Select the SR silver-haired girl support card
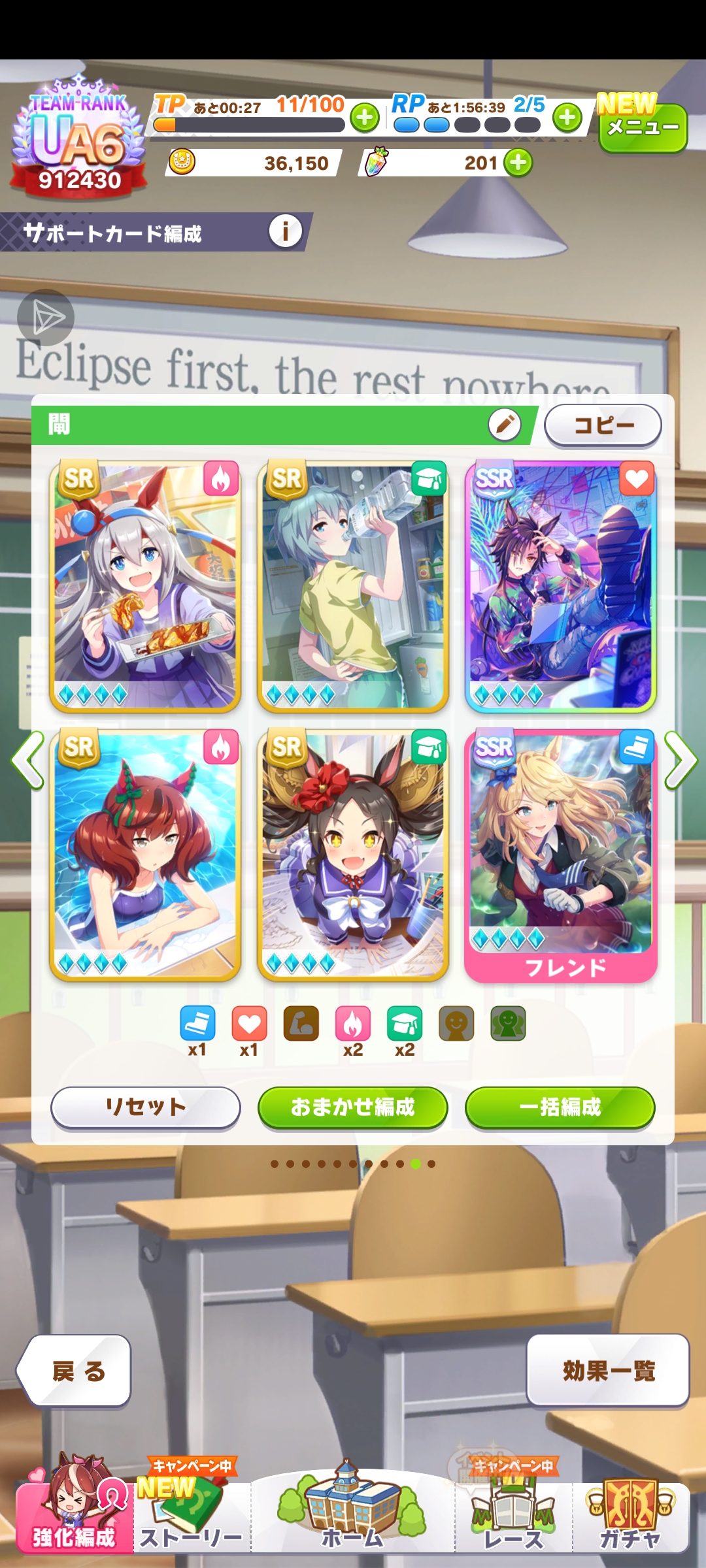706x1568 pixels. tap(145, 586)
